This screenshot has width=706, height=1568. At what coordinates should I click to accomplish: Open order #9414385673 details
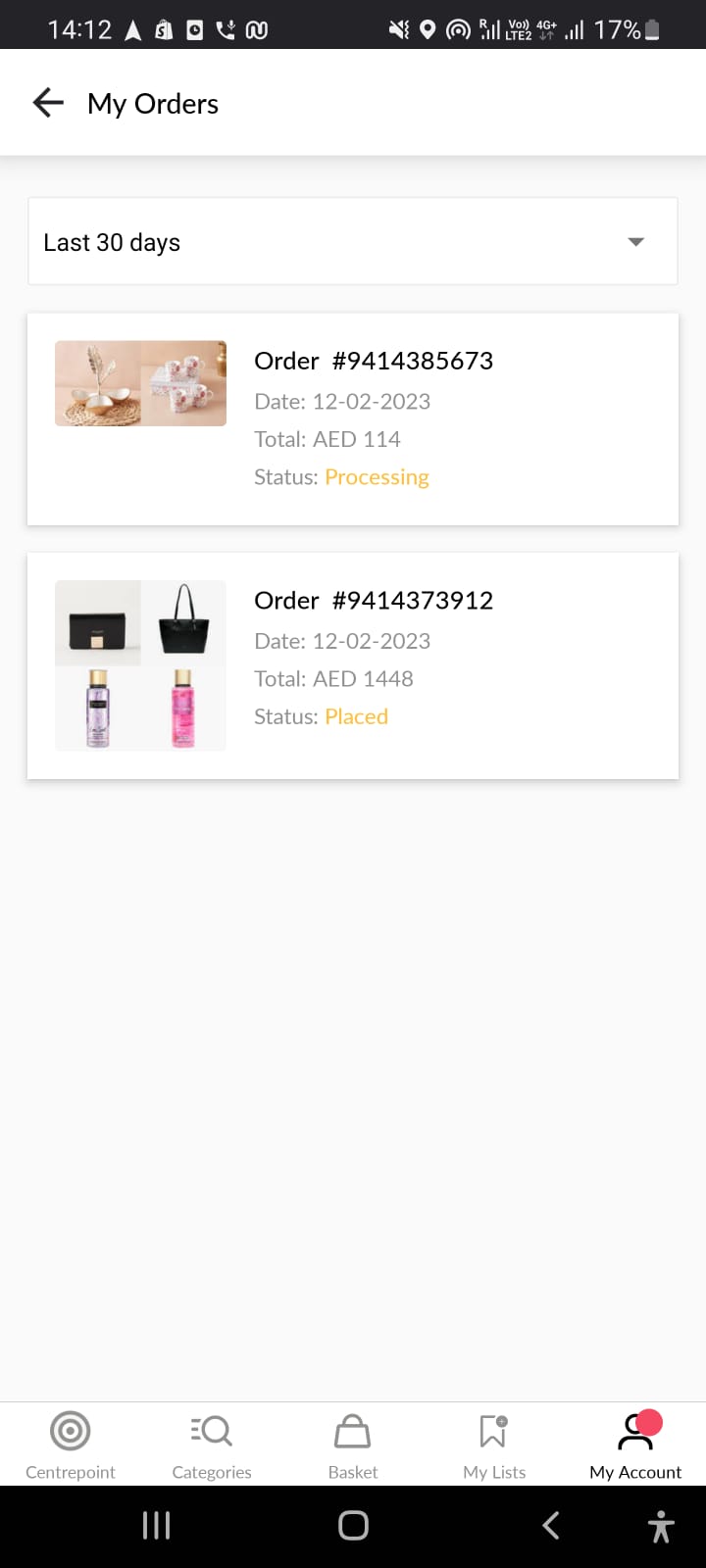pyautogui.click(x=353, y=418)
